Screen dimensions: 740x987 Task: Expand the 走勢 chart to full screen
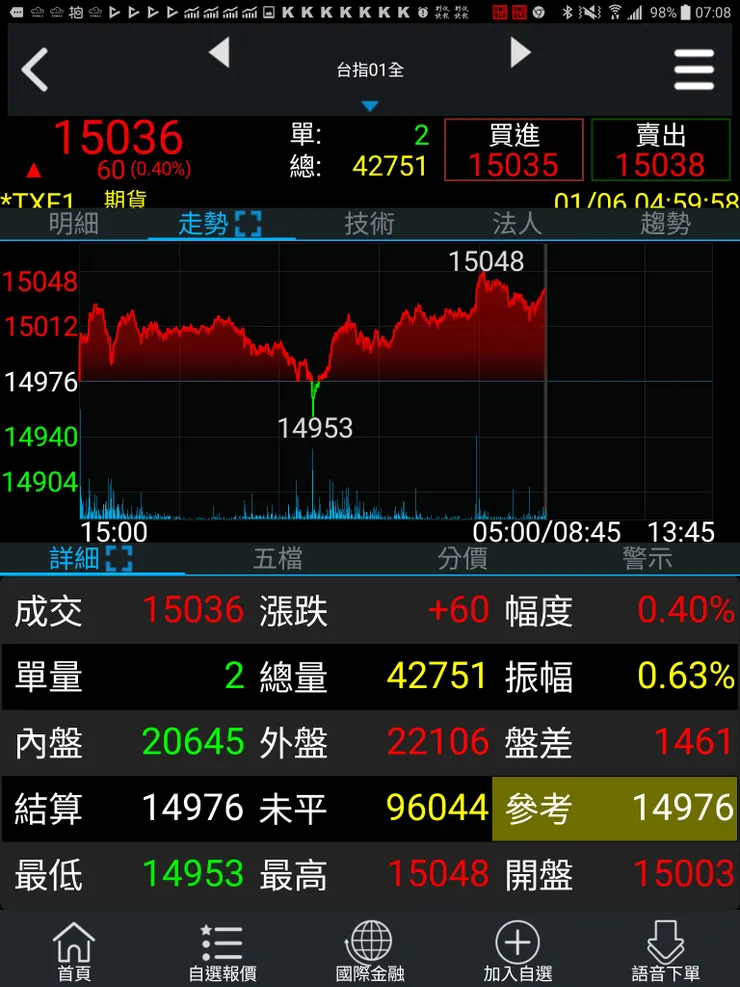[247, 224]
